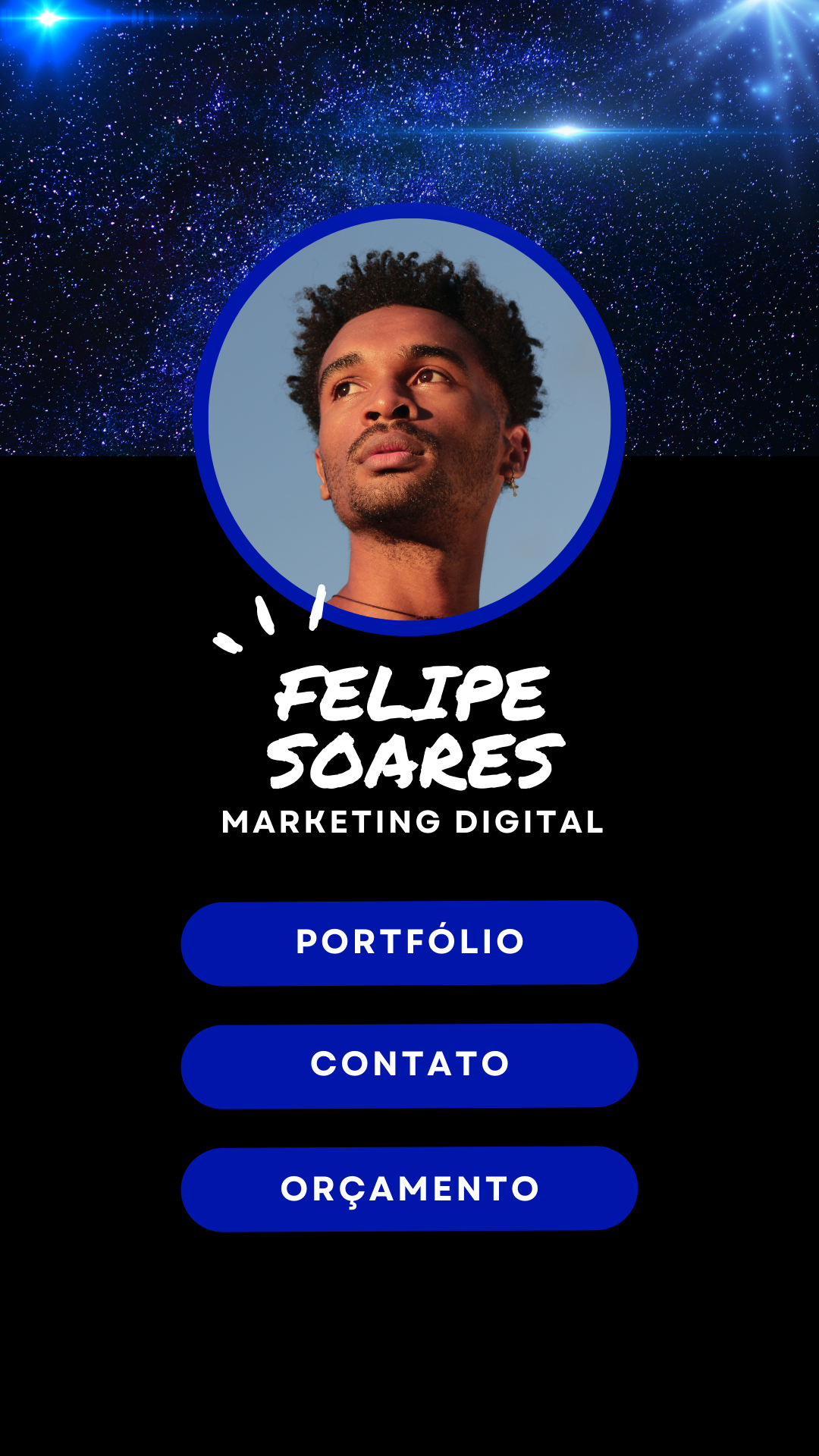This screenshot has width=819, height=1456.
Task: Select the Orçamento button
Action: [x=409, y=1188]
